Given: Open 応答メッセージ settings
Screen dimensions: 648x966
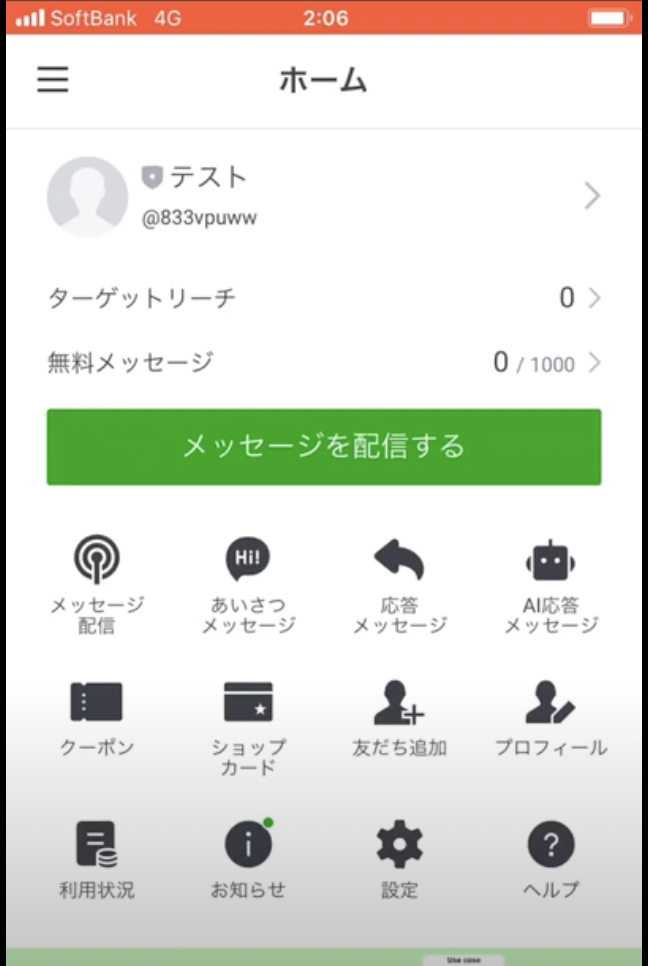Looking at the screenshot, I should click(399, 583).
